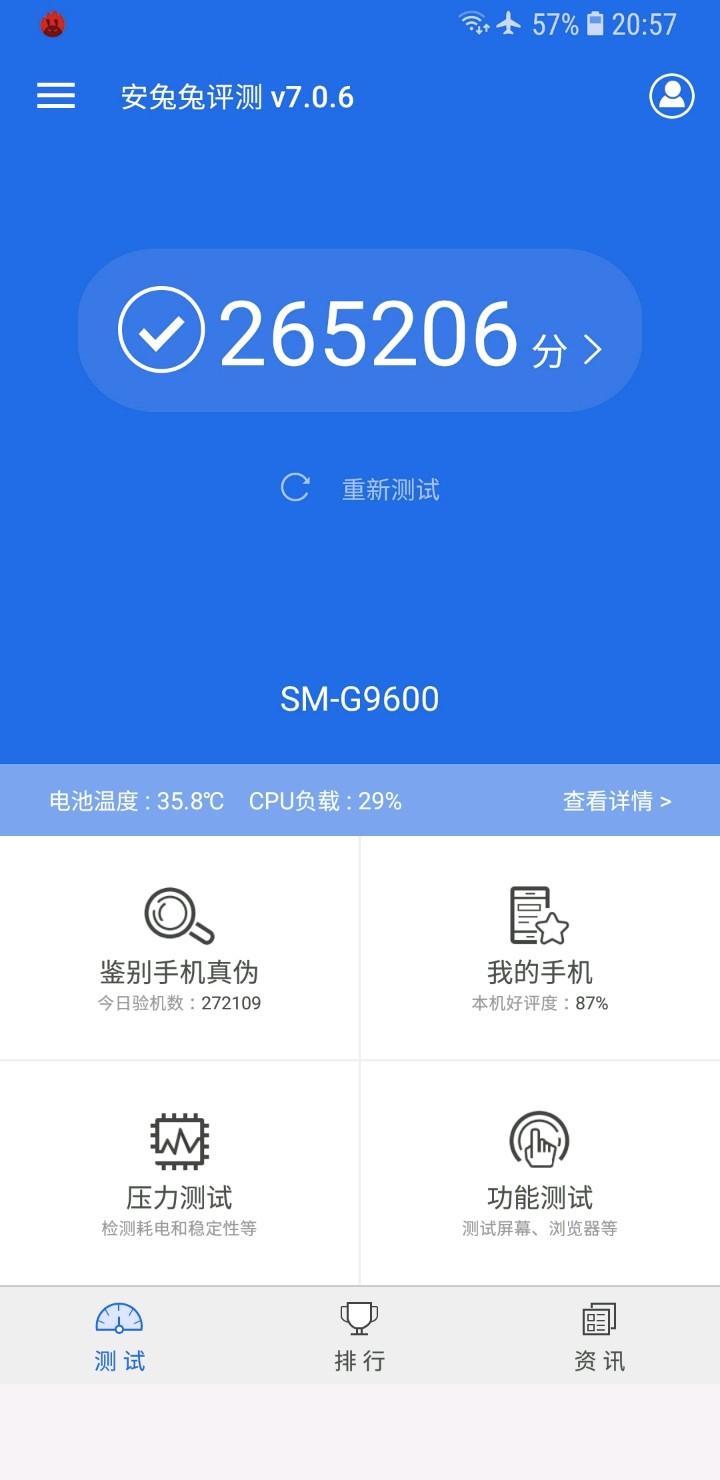Tap 重新测试 to rerun the benchmark

click(x=360, y=489)
